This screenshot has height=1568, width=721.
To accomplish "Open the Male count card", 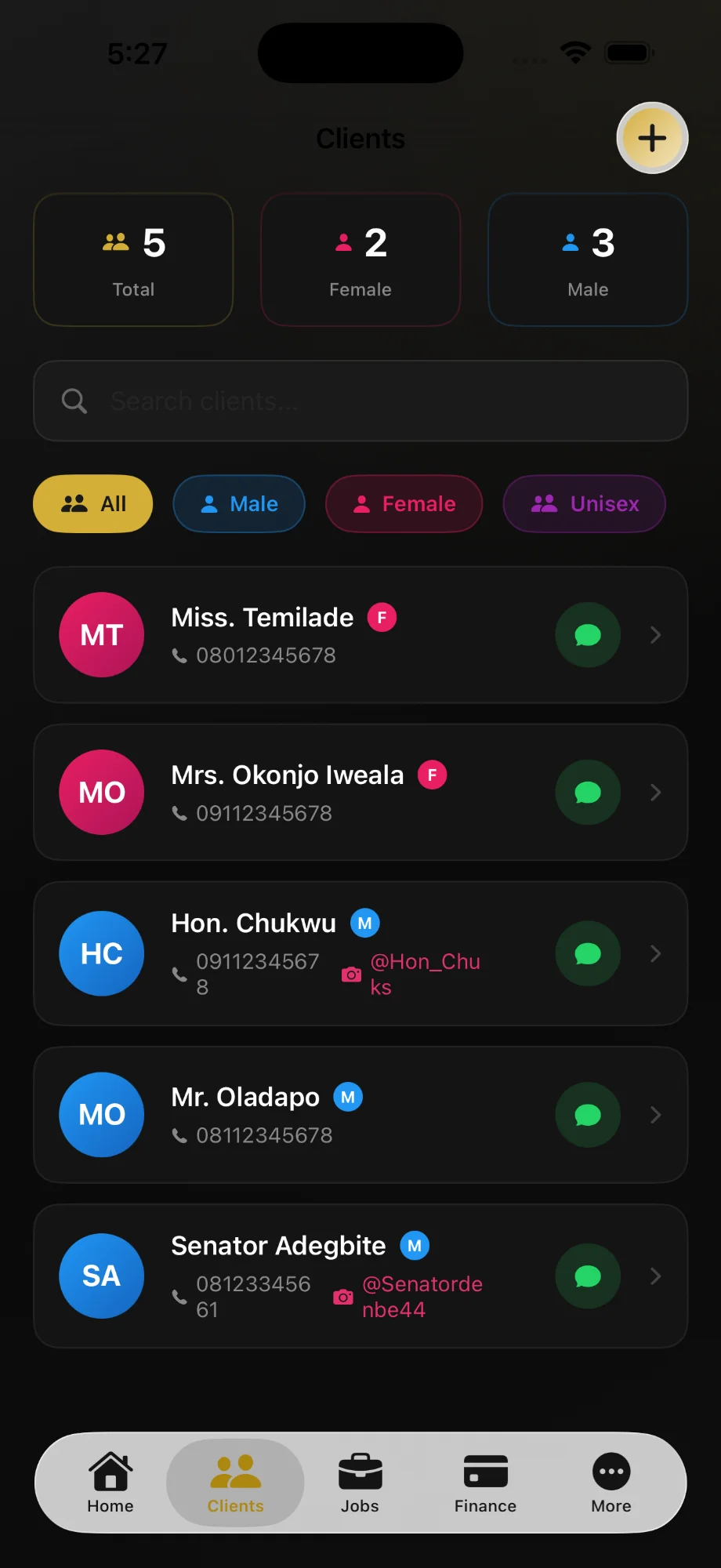I will 587,260.
